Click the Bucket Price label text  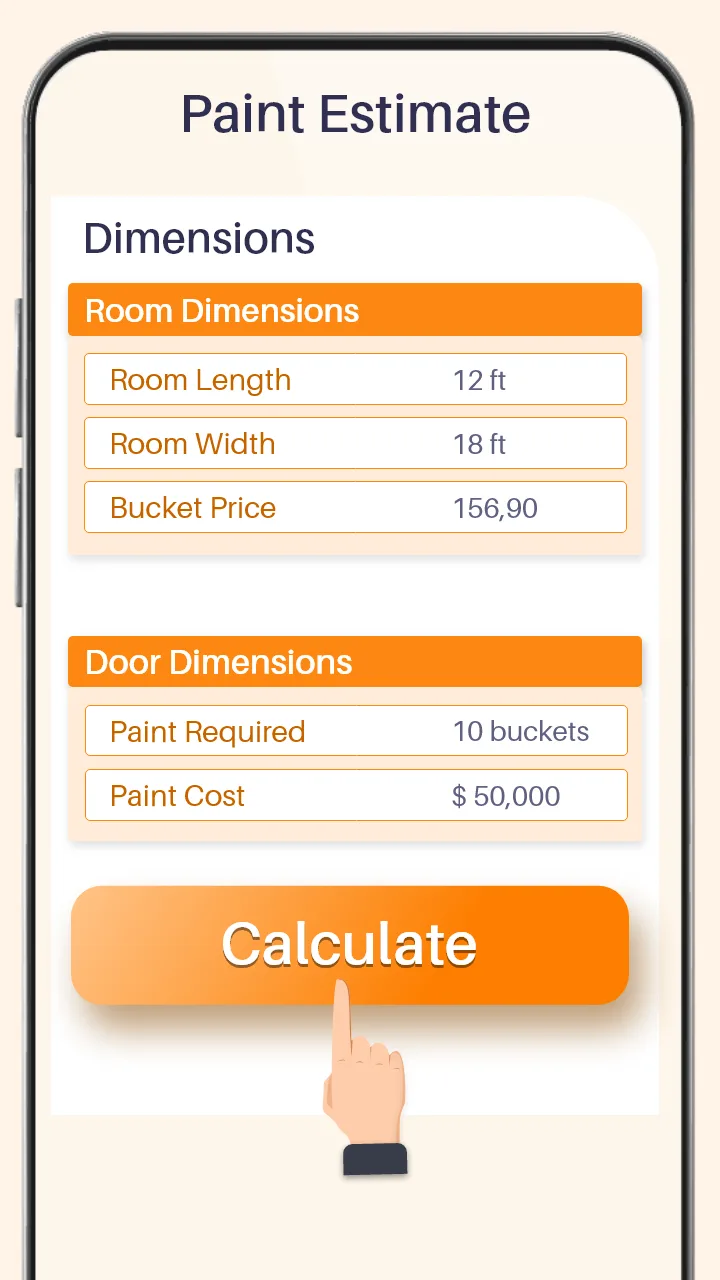(x=193, y=507)
